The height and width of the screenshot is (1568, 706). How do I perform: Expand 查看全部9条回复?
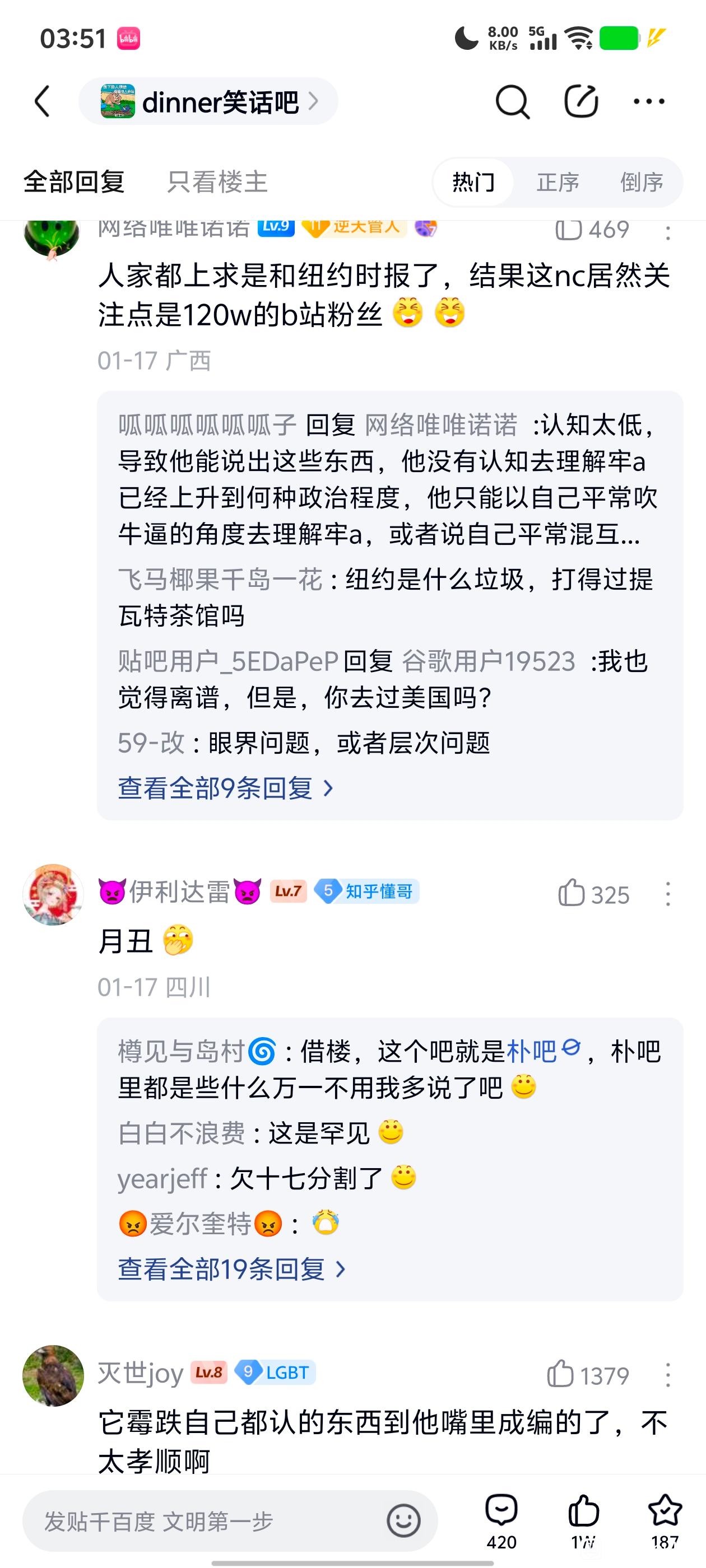226,788
